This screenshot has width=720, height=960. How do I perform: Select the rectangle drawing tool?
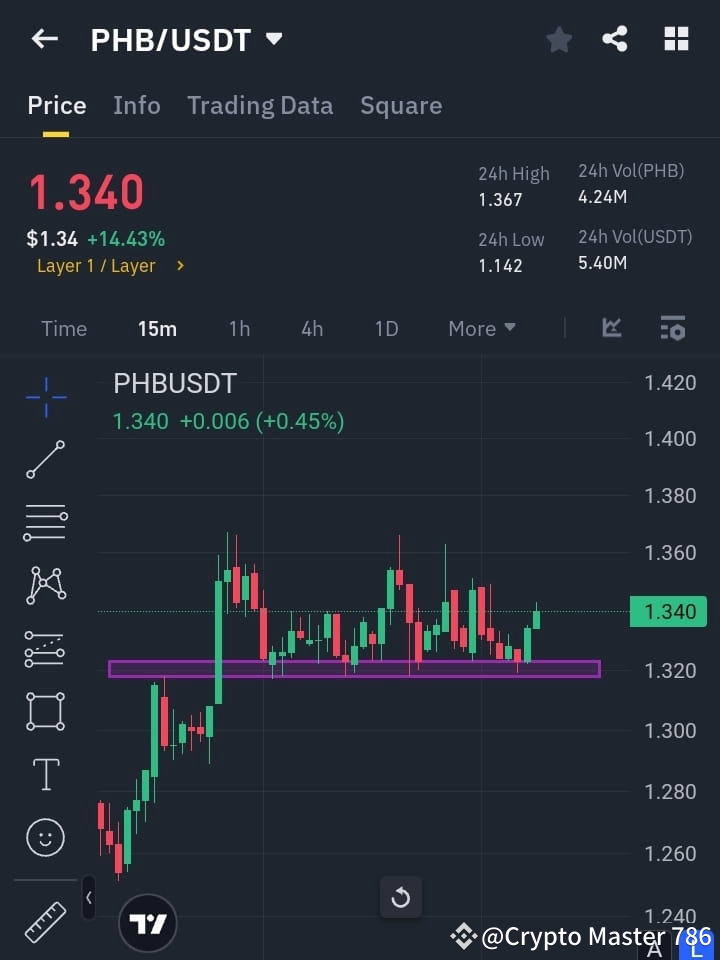click(x=45, y=711)
